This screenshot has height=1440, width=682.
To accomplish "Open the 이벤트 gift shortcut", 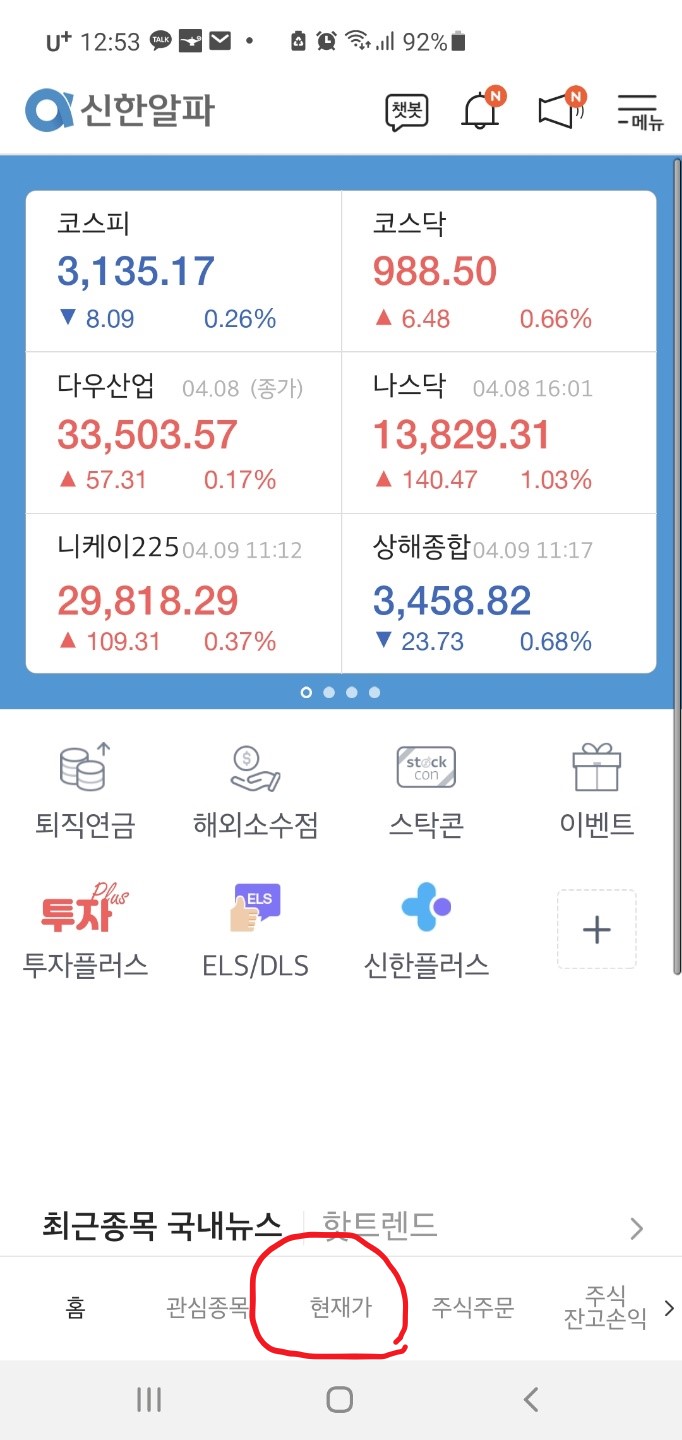I will pos(597,790).
